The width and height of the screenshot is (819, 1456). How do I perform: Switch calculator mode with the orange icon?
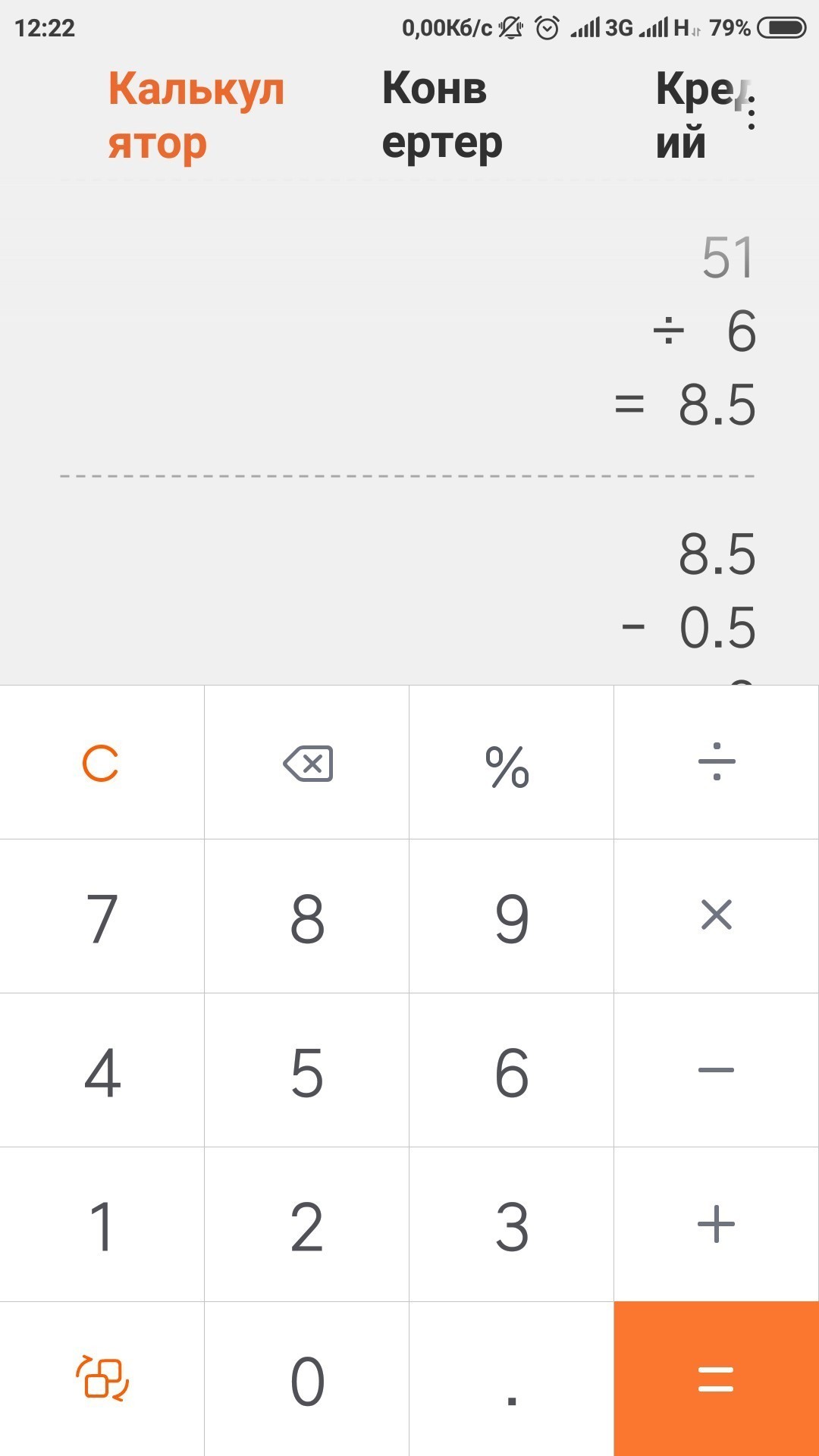click(x=102, y=1379)
